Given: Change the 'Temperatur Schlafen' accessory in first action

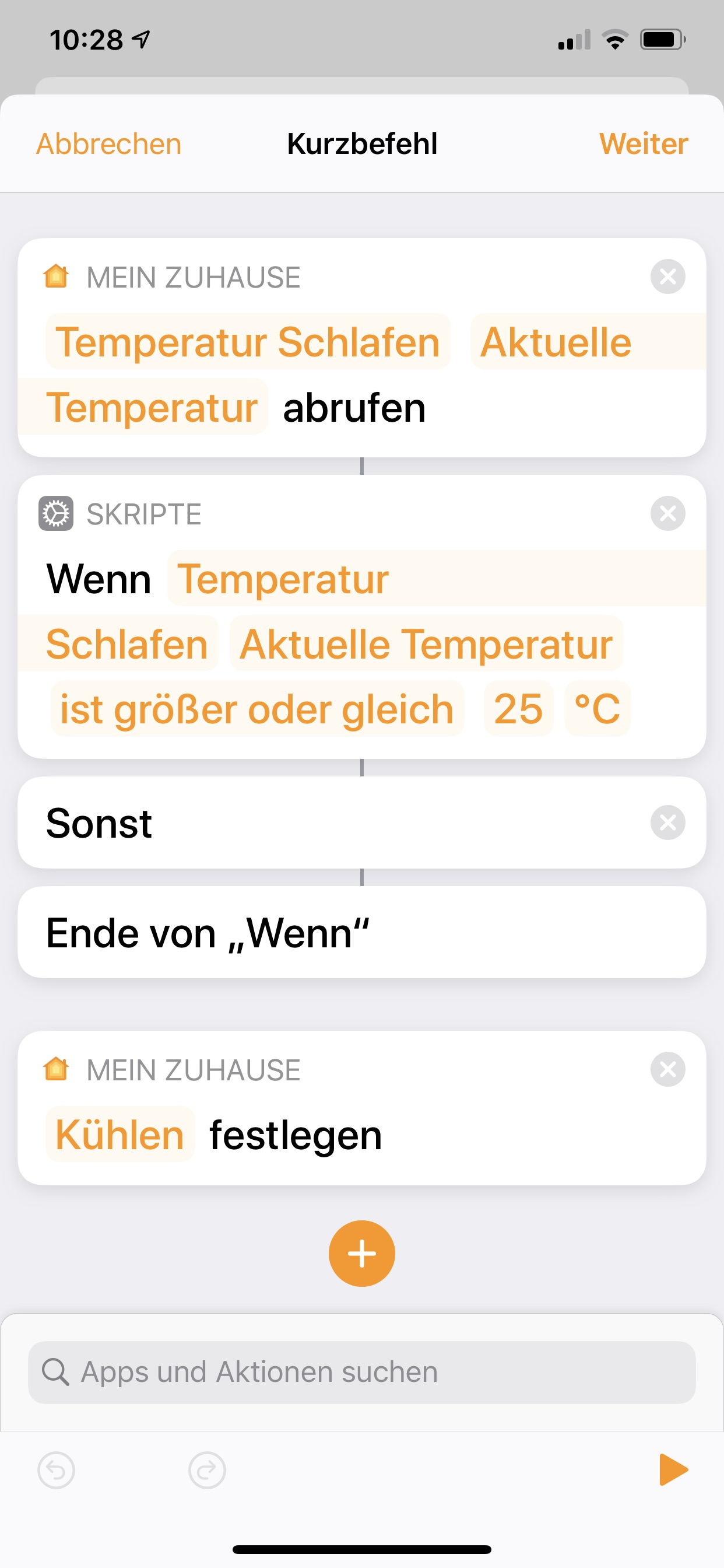Looking at the screenshot, I should point(248,342).
